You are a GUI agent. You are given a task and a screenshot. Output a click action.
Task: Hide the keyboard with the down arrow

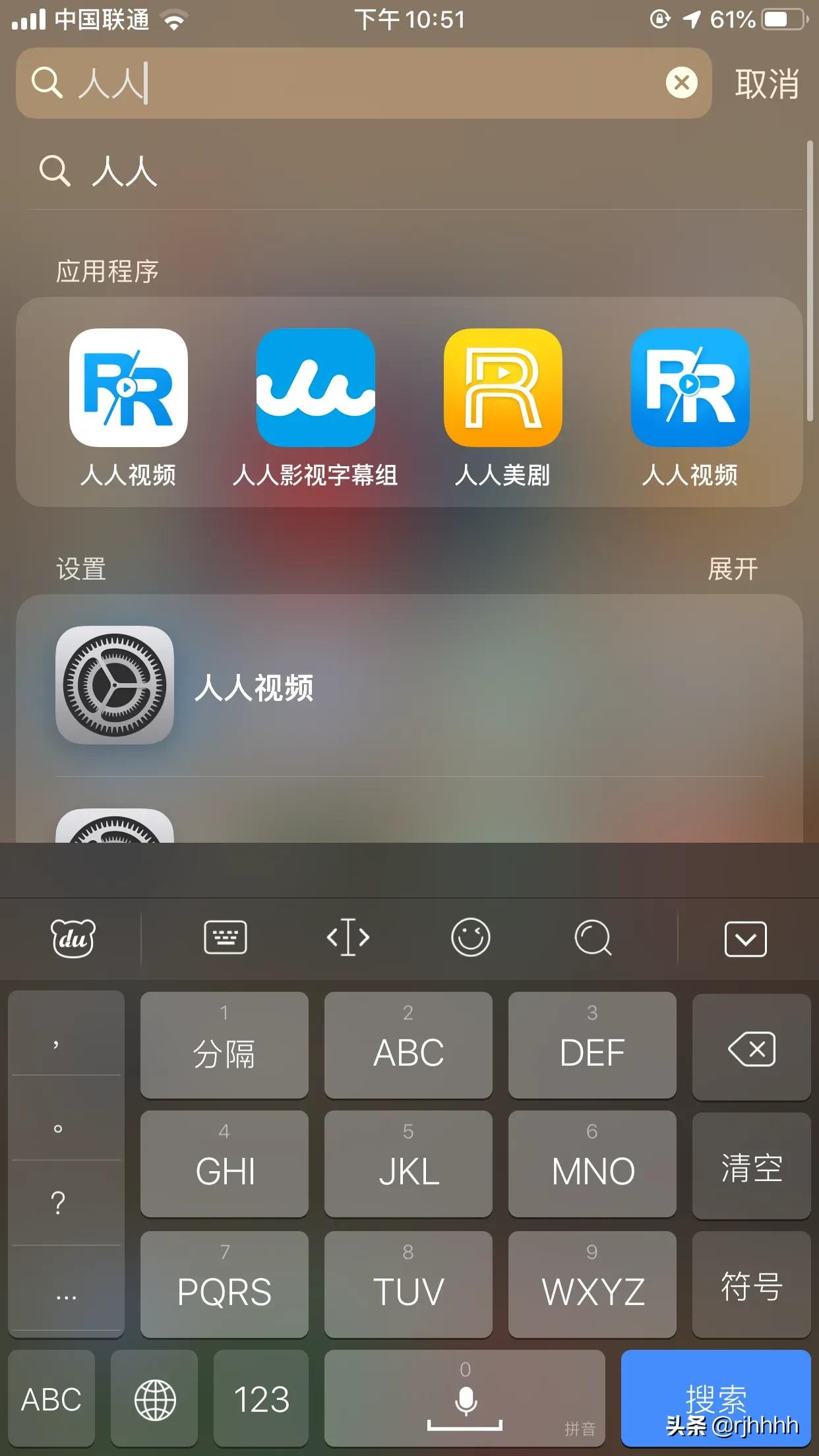(745, 939)
